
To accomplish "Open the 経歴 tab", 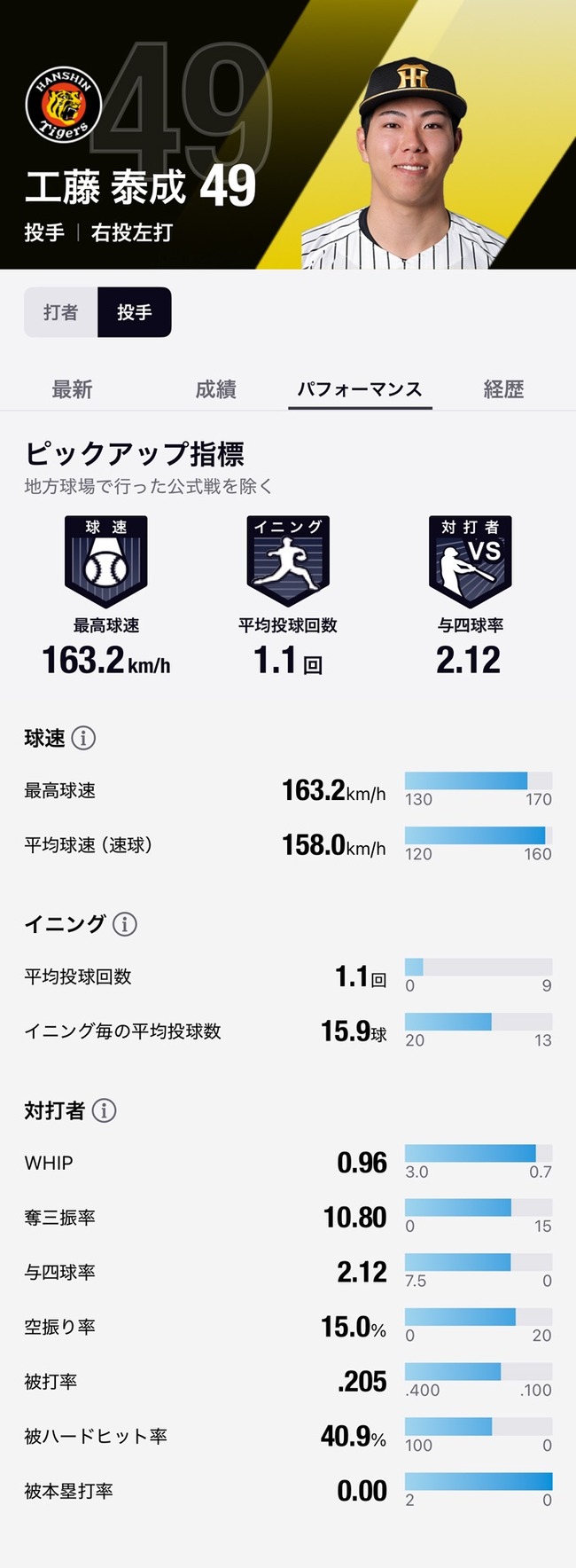I will tap(503, 389).
